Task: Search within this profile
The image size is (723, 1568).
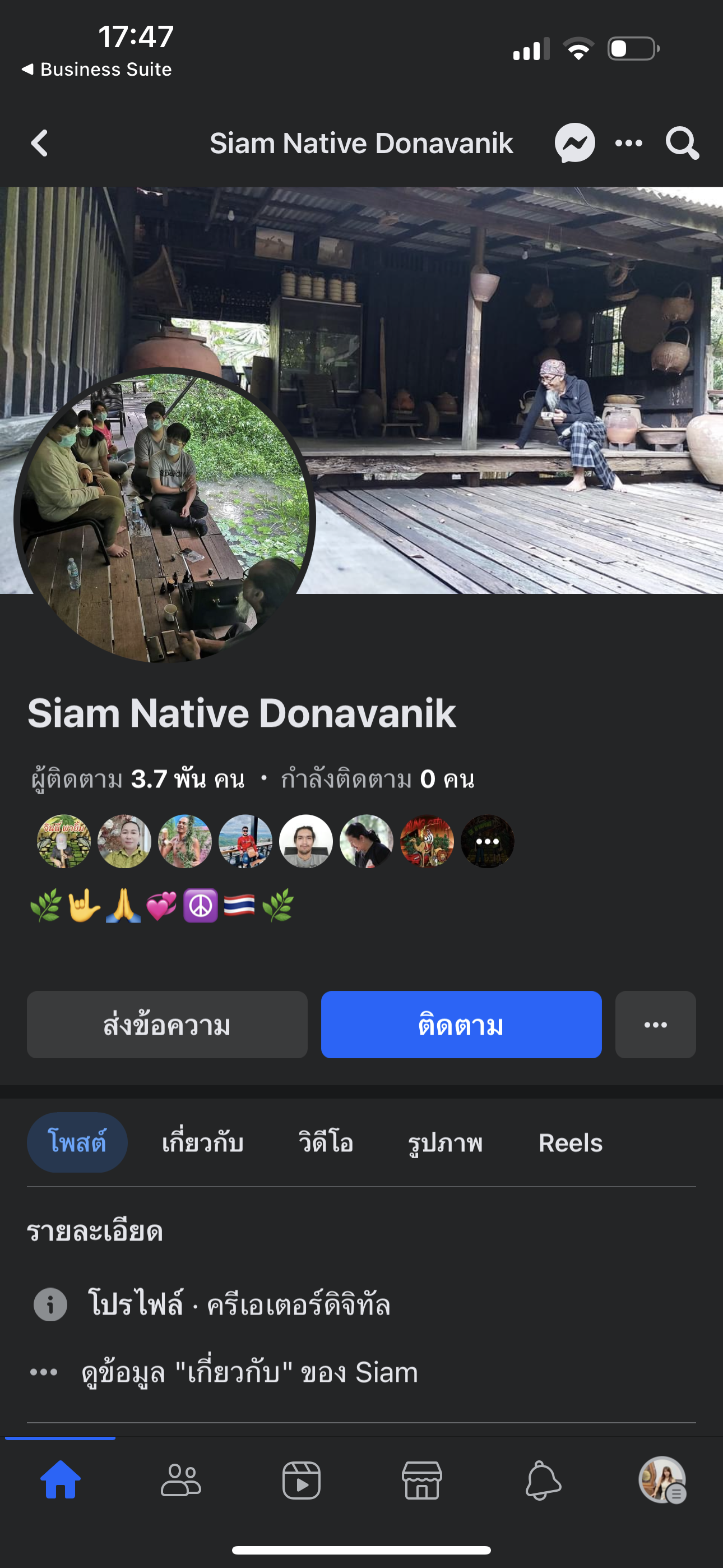Action: click(682, 144)
